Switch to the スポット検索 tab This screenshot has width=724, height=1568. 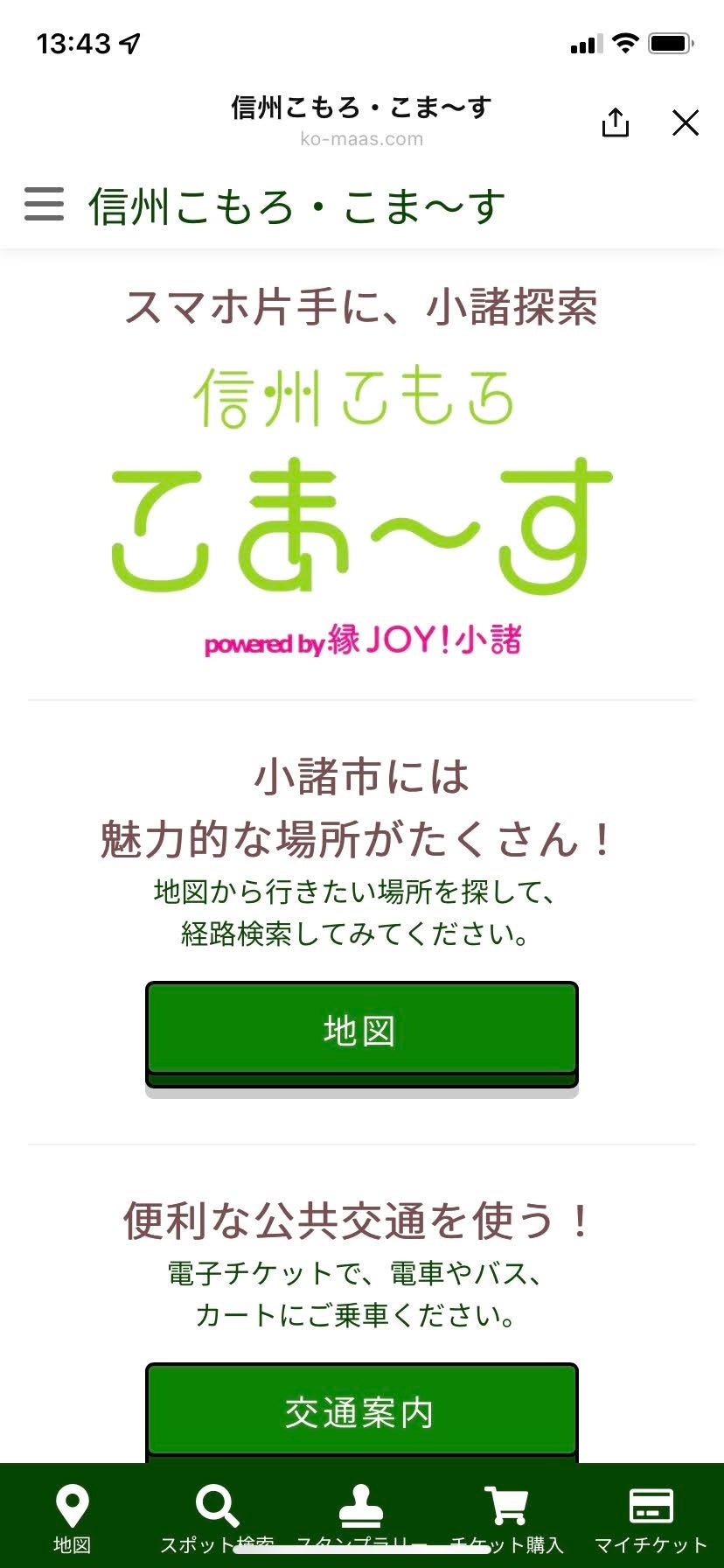[217, 1517]
